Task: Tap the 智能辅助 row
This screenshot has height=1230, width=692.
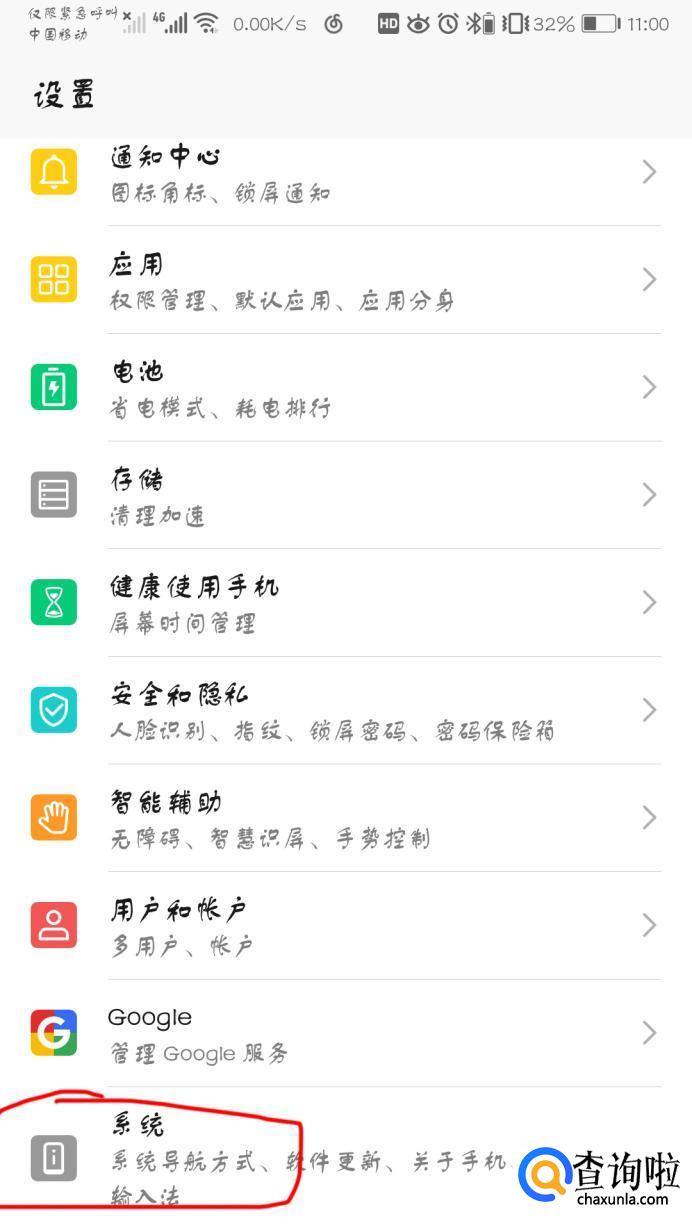Action: 345,818
